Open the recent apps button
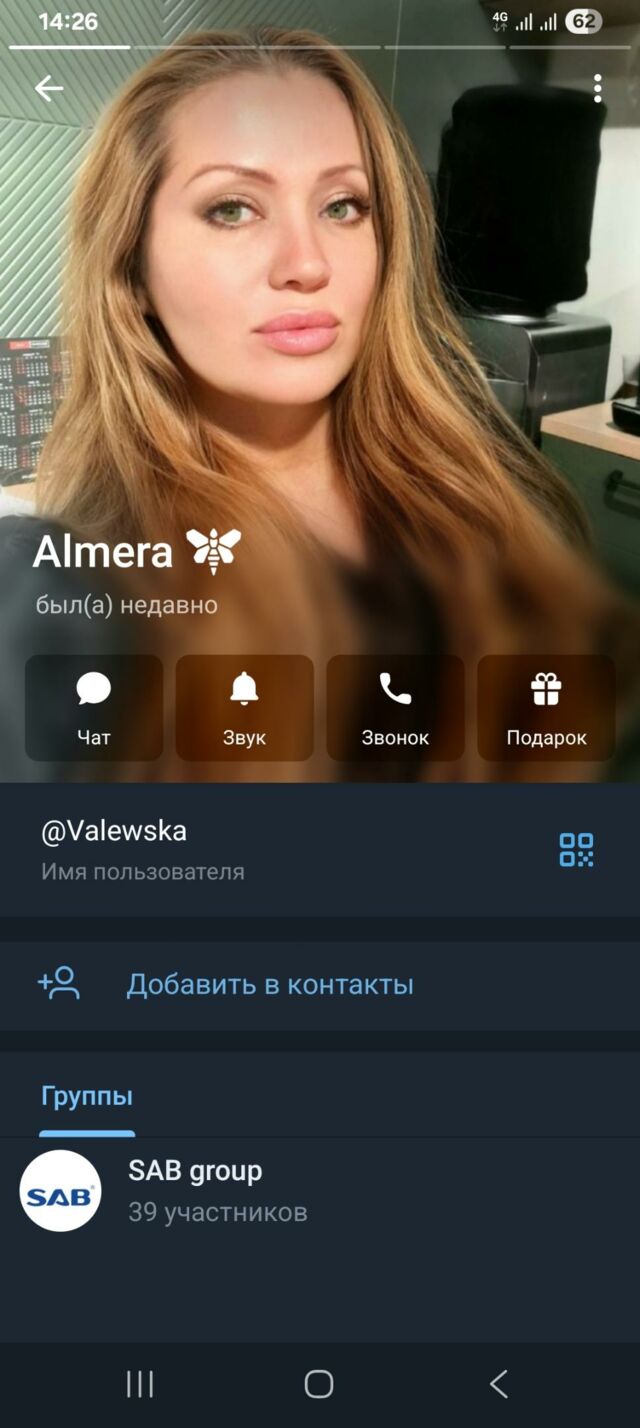The image size is (640, 1428). coord(140,1384)
